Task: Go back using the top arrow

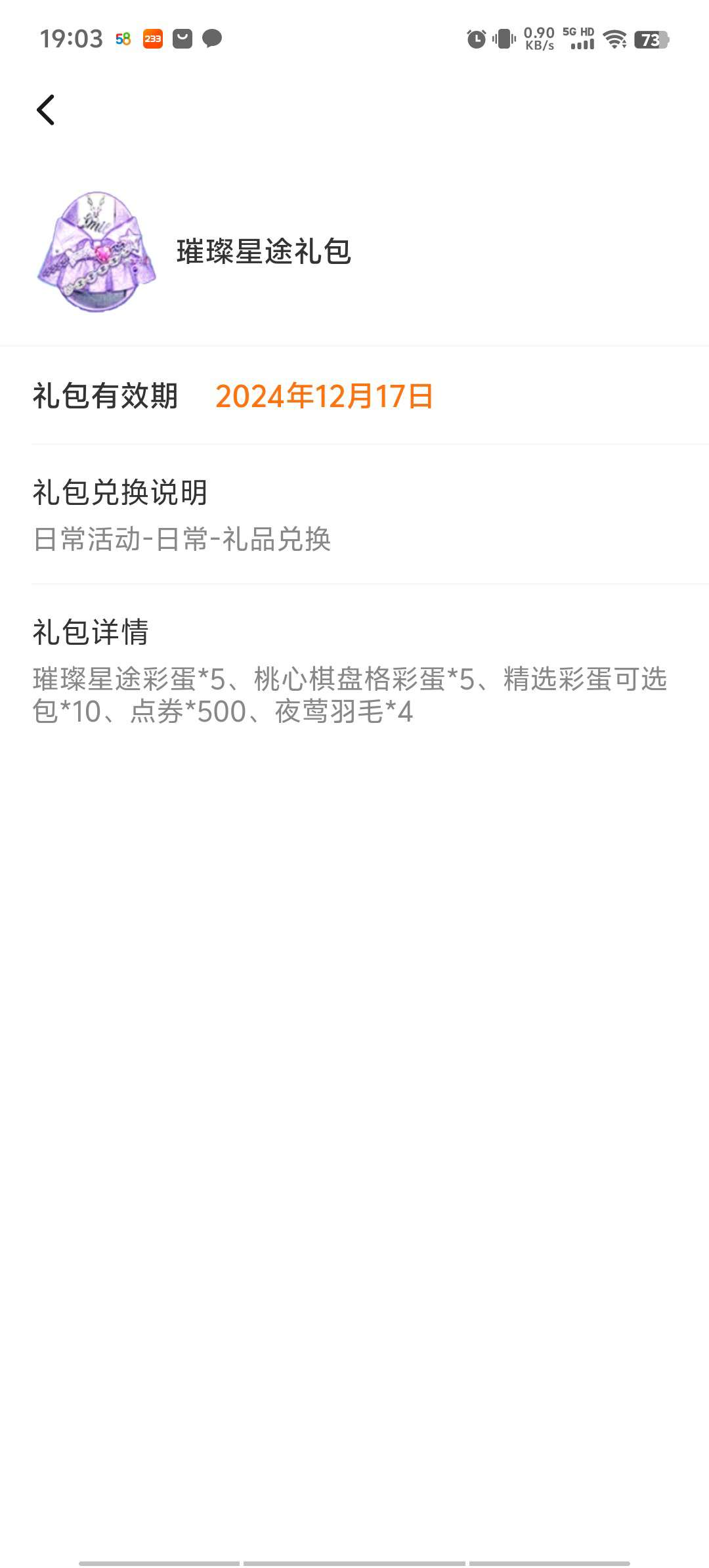Action: (46, 110)
